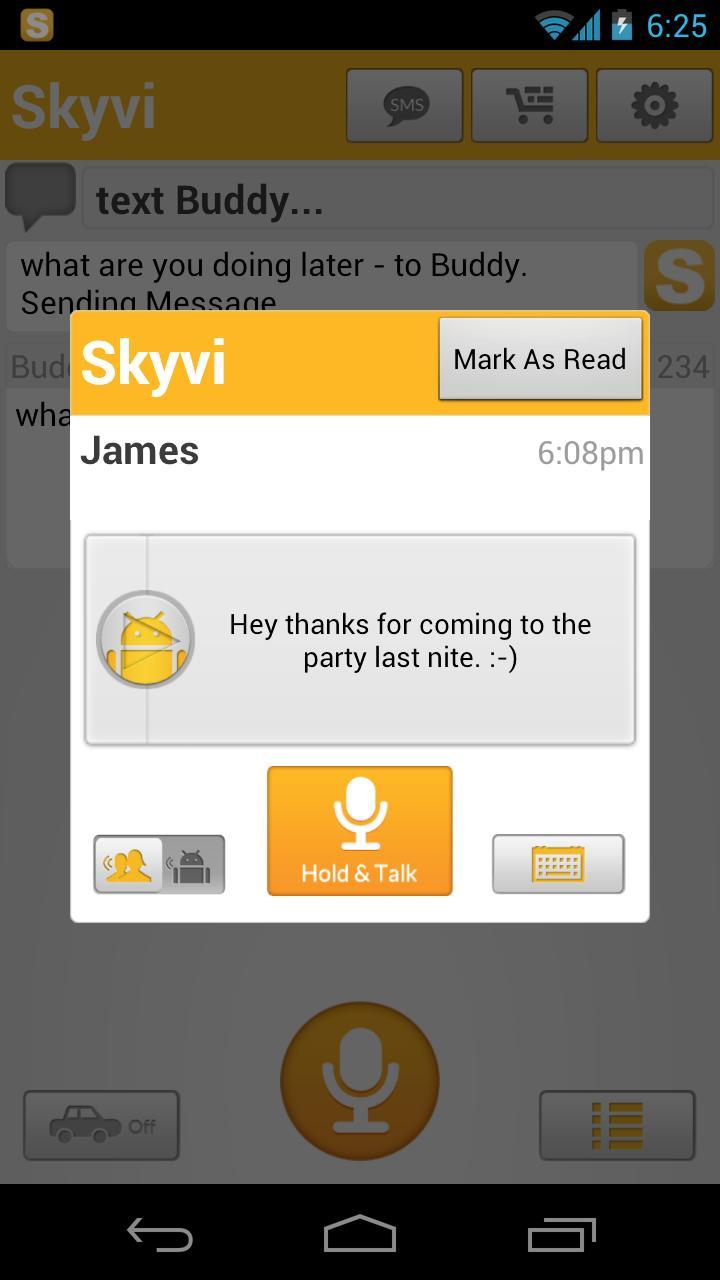Toggle the voice/android speaker switch
The height and width of the screenshot is (1280, 720).
click(159, 864)
